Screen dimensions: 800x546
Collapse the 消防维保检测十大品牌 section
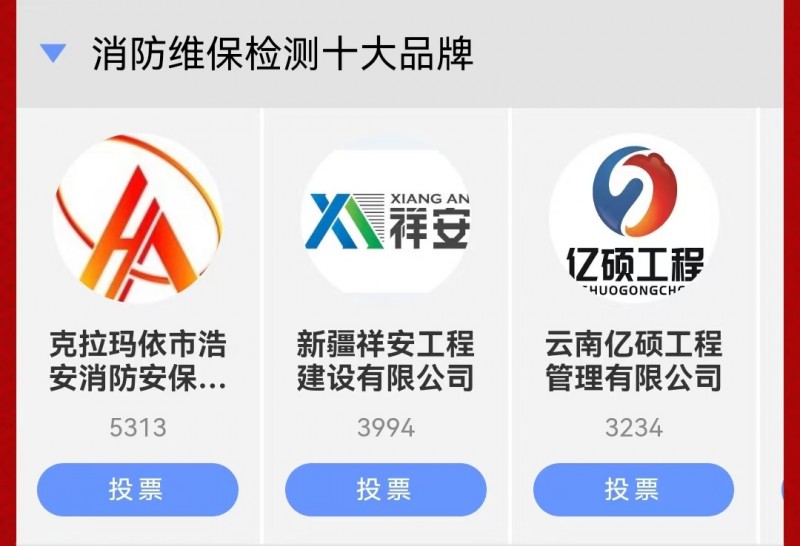pyautogui.click(x=53, y=52)
